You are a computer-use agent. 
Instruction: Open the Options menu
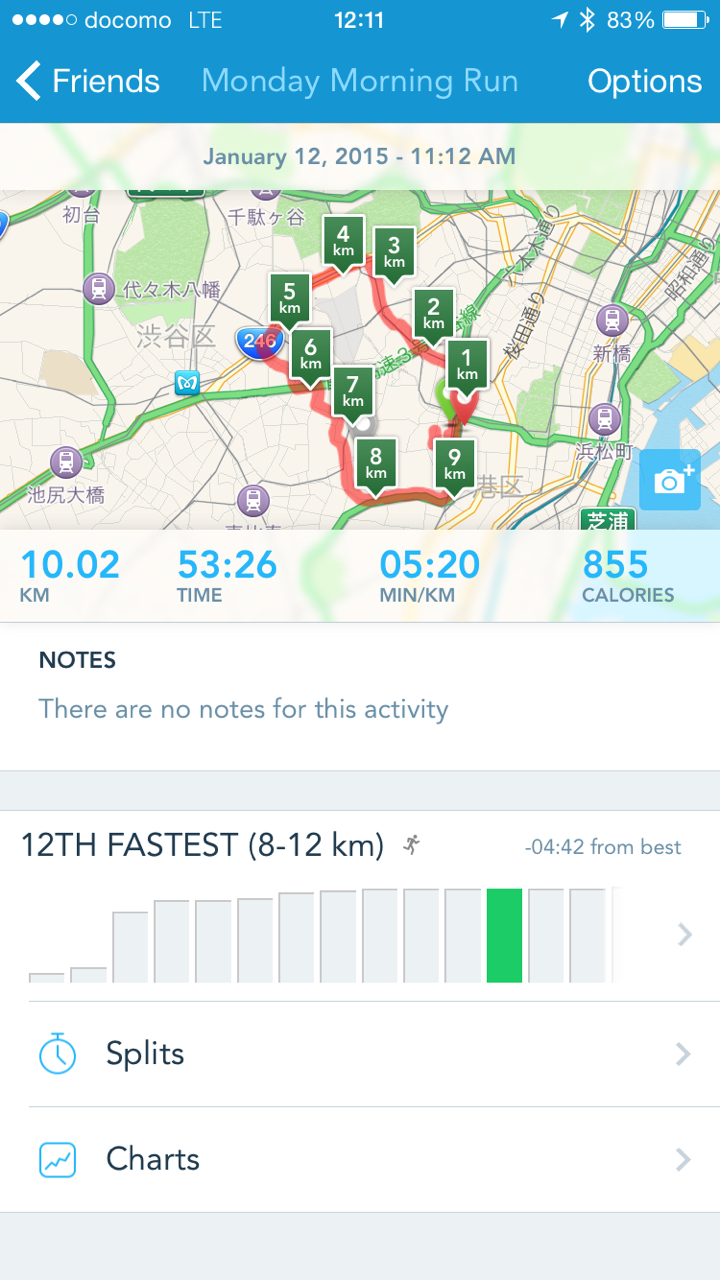tap(644, 81)
